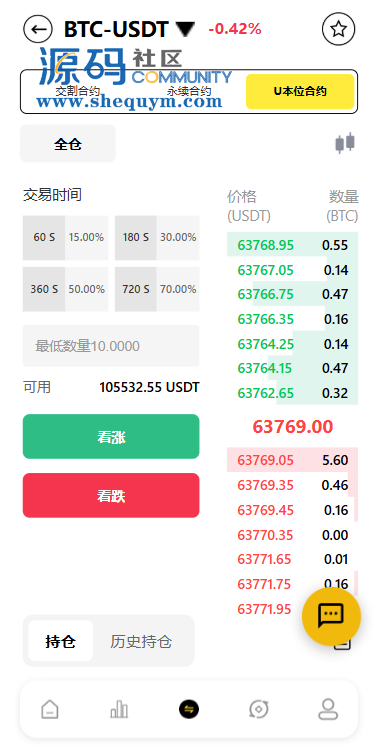
Task: Open the candlestick chart icon
Action: coord(345,143)
